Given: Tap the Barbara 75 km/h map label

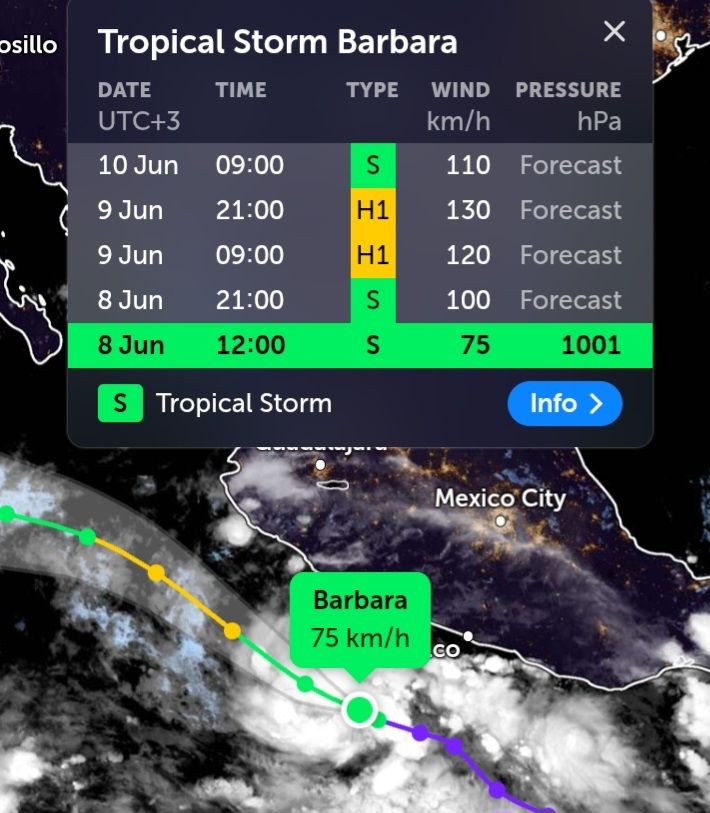Looking at the screenshot, I should pyautogui.click(x=360, y=619).
